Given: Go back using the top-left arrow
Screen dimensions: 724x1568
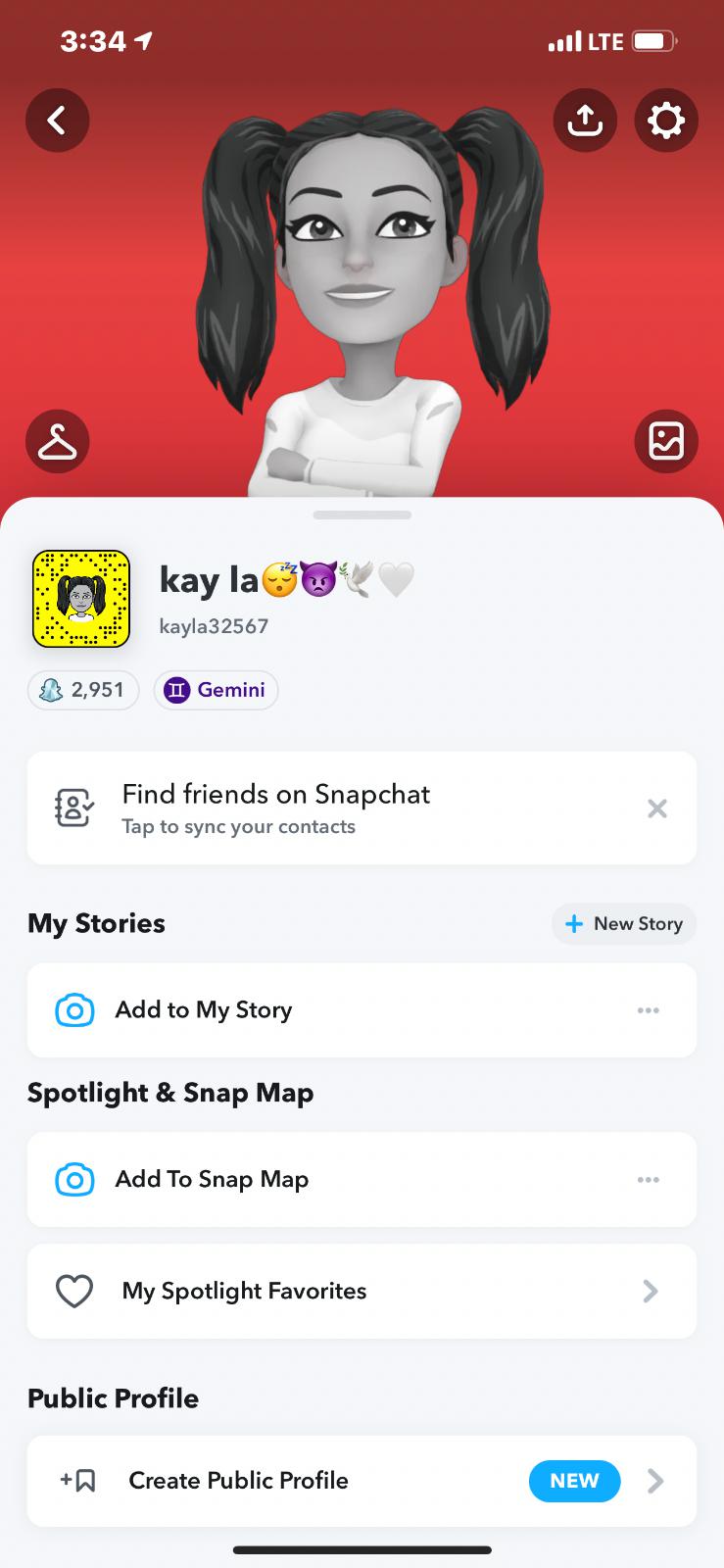Looking at the screenshot, I should [x=57, y=121].
